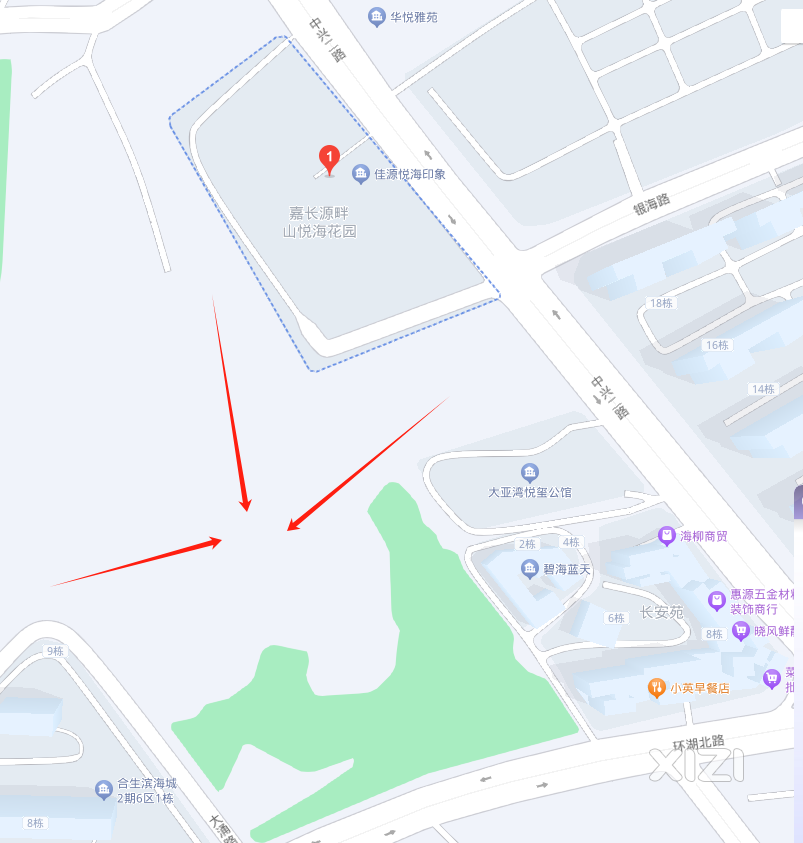Viewport: 803px width, 843px height.
Task: Select the 海柳商贸 shop marker
Action: point(667,536)
